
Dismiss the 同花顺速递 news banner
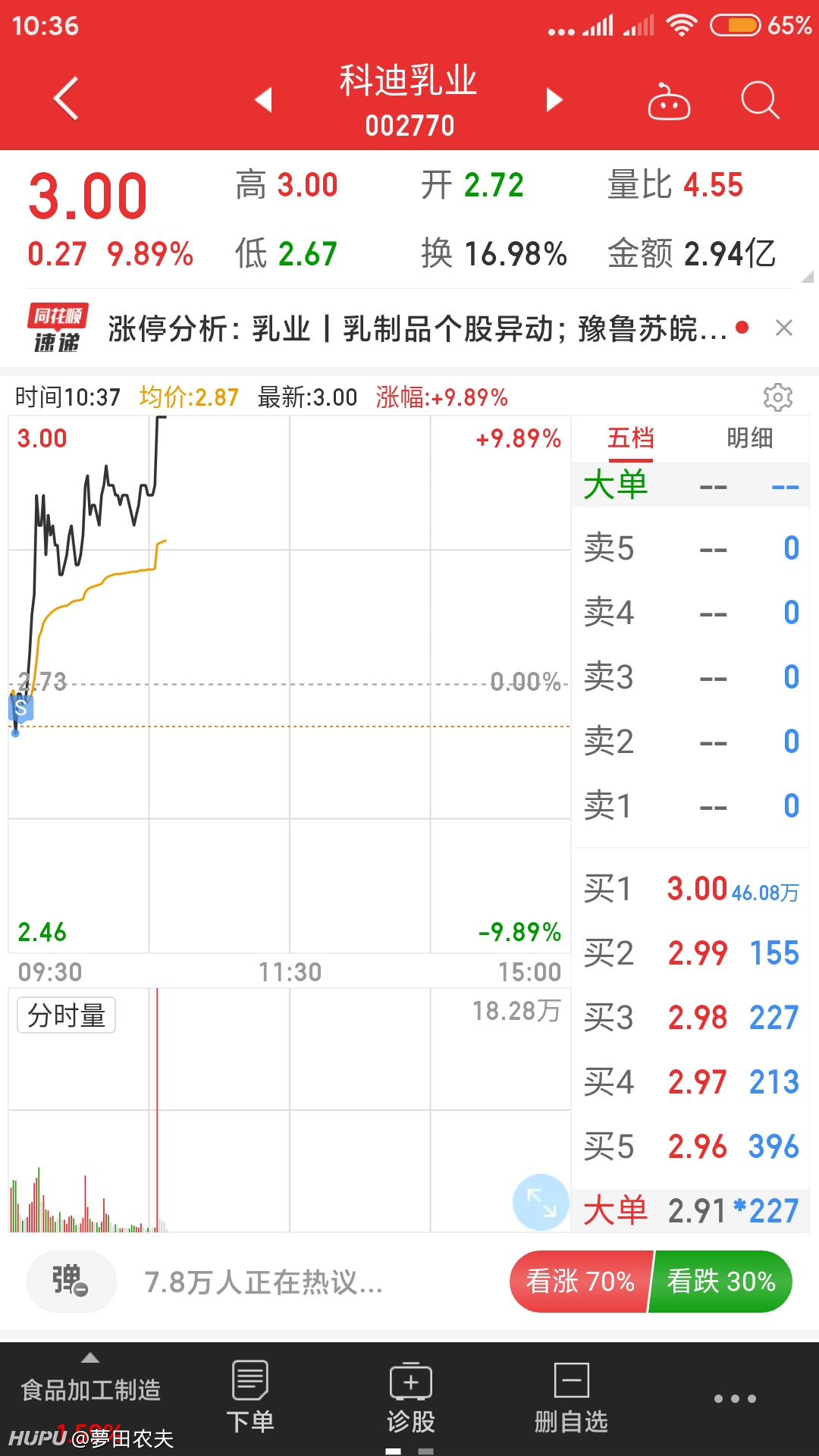pyautogui.click(x=784, y=328)
